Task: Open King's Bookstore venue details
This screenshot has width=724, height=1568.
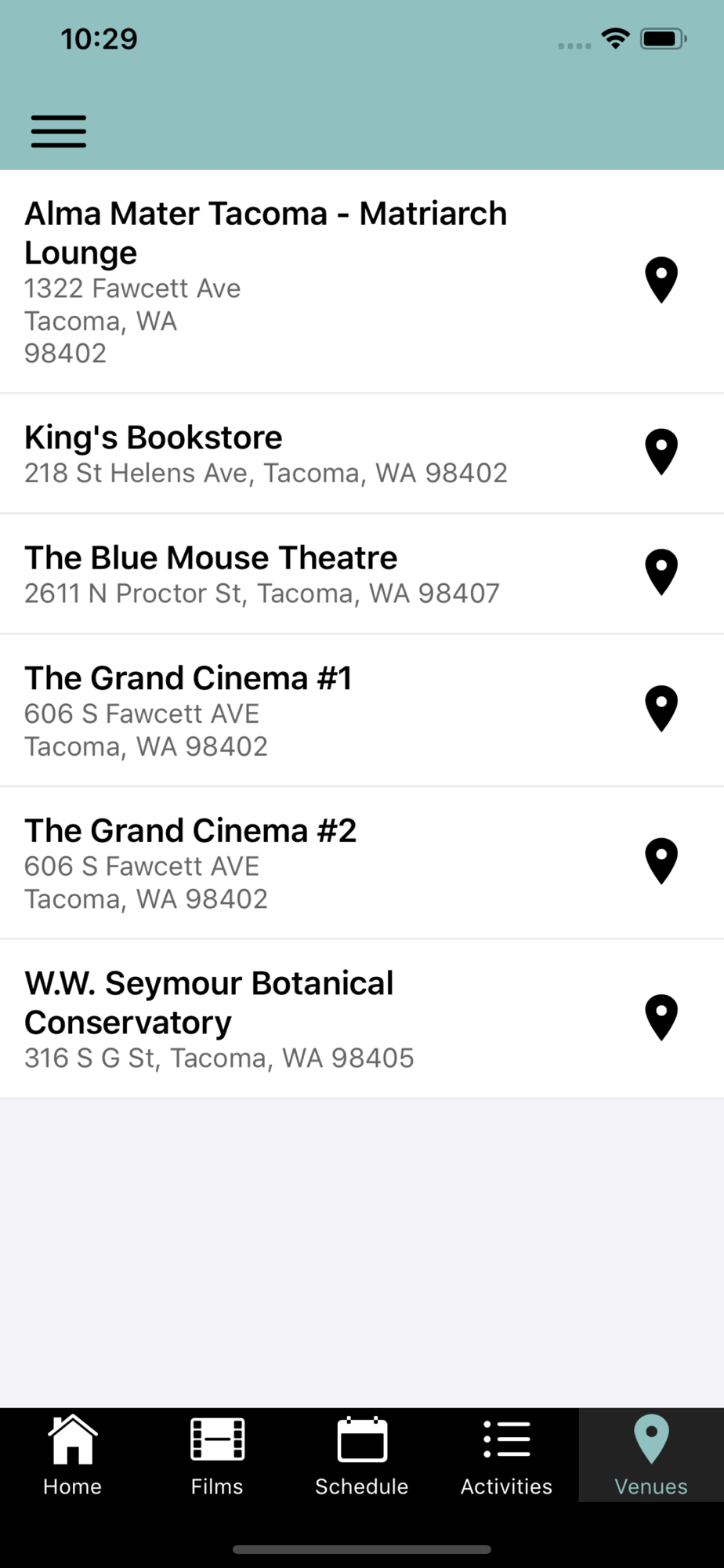Action: (362, 453)
